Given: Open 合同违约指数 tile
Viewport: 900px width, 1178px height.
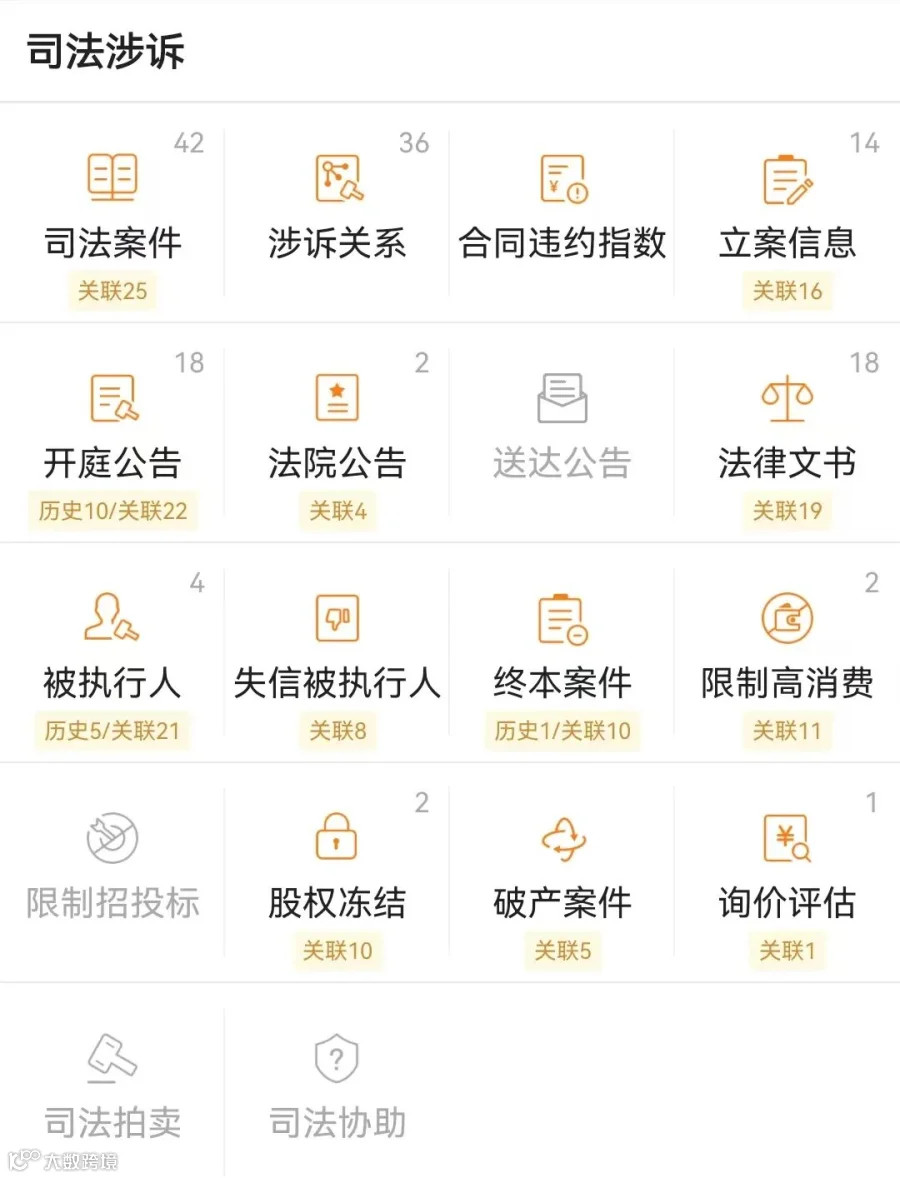Looking at the screenshot, I should click(x=562, y=214).
